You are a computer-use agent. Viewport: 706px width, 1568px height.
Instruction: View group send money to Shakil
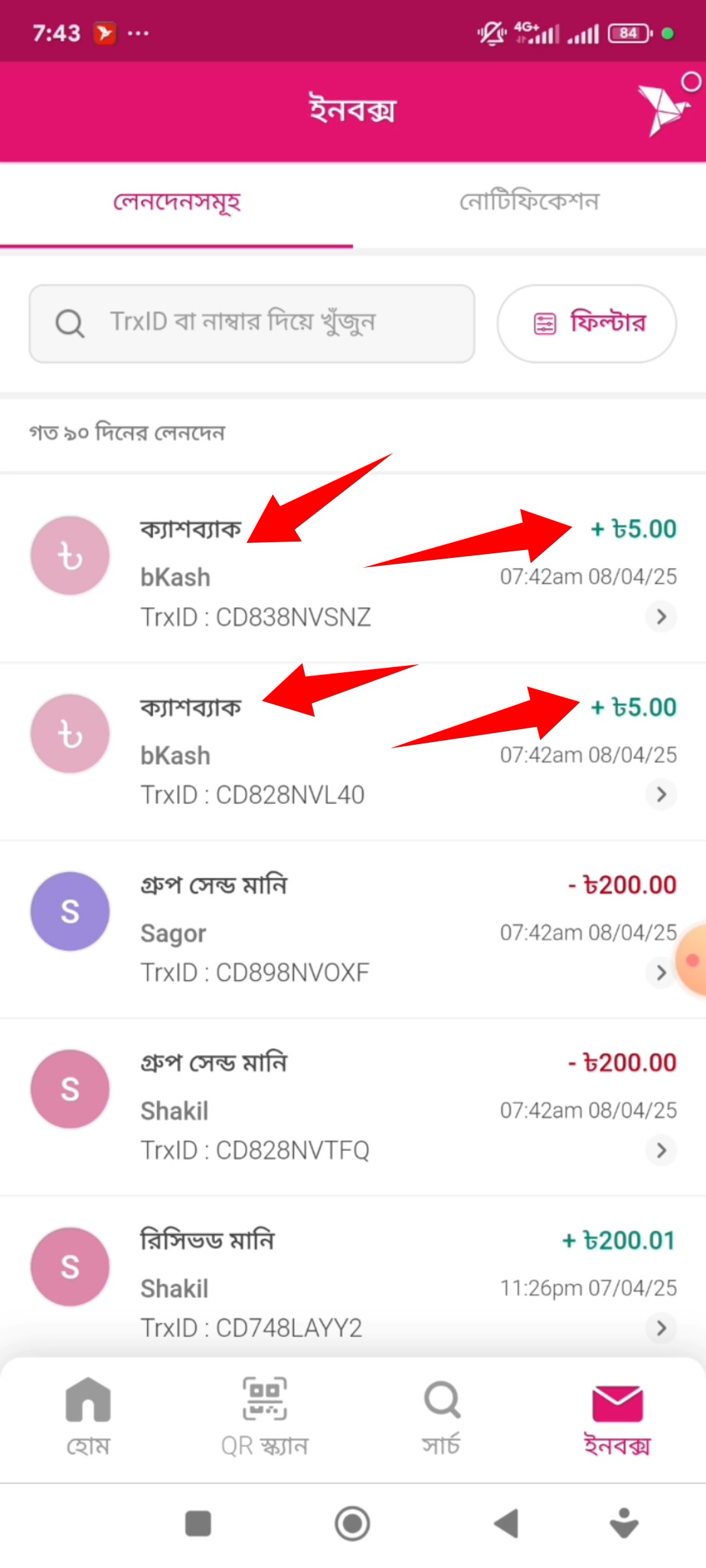click(353, 1107)
